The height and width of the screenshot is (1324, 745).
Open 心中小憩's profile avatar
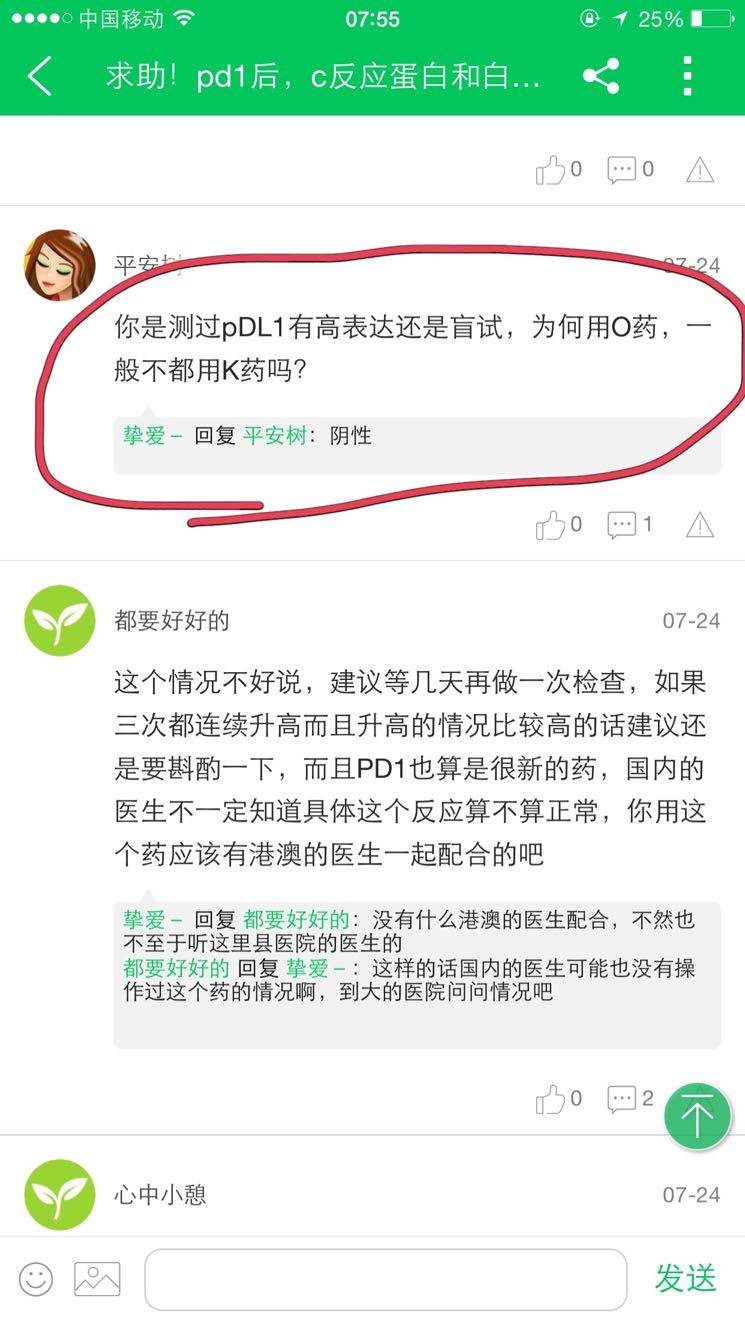59,1194
